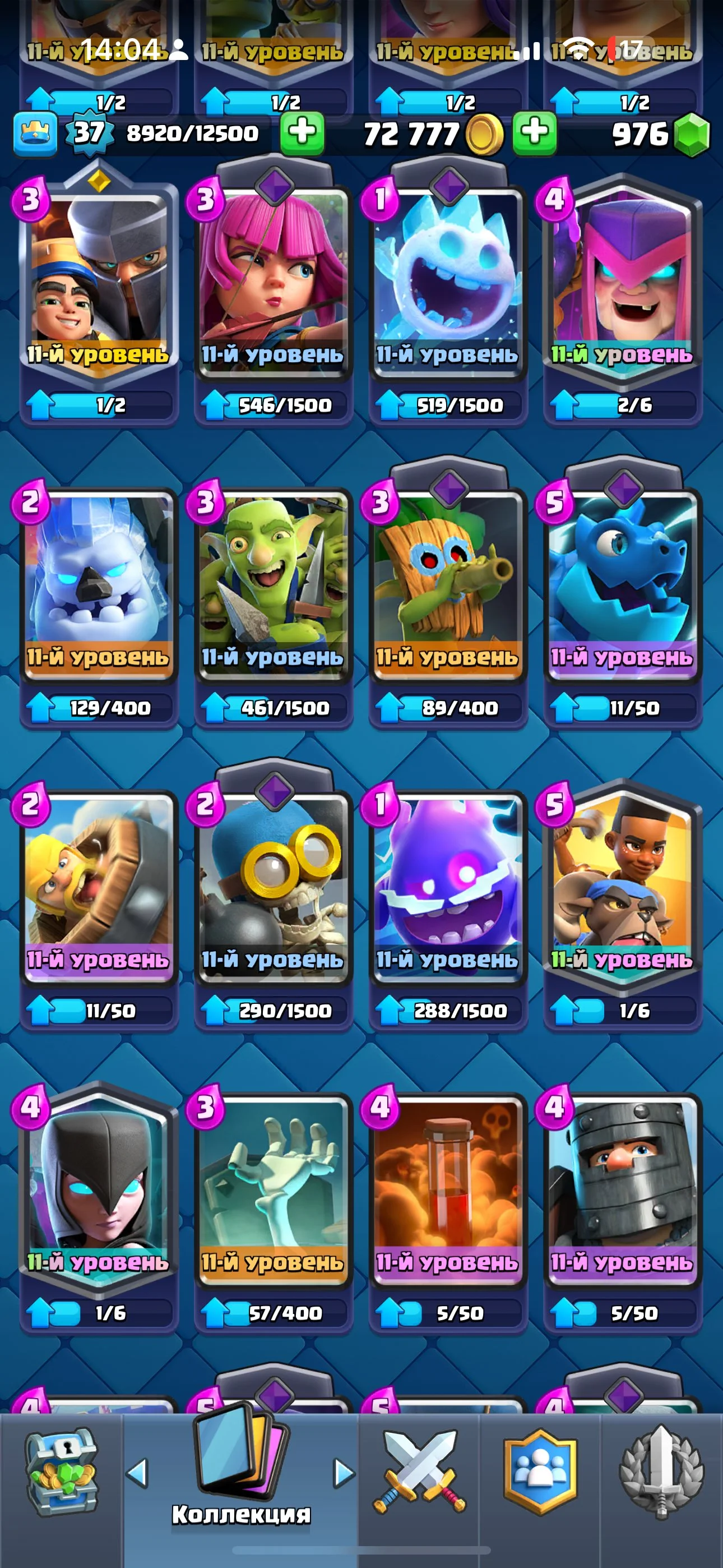Tap the left arrow beside Коллекция

click(x=137, y=1473)
